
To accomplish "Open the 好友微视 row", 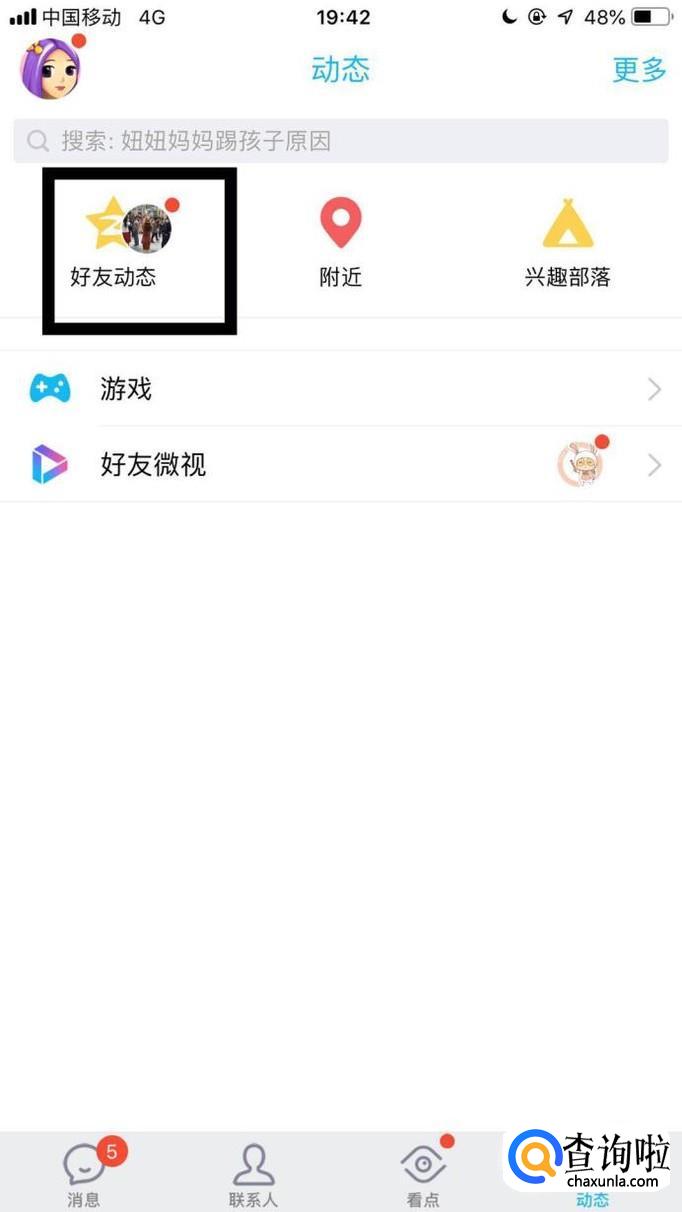I will click(340, 465).
